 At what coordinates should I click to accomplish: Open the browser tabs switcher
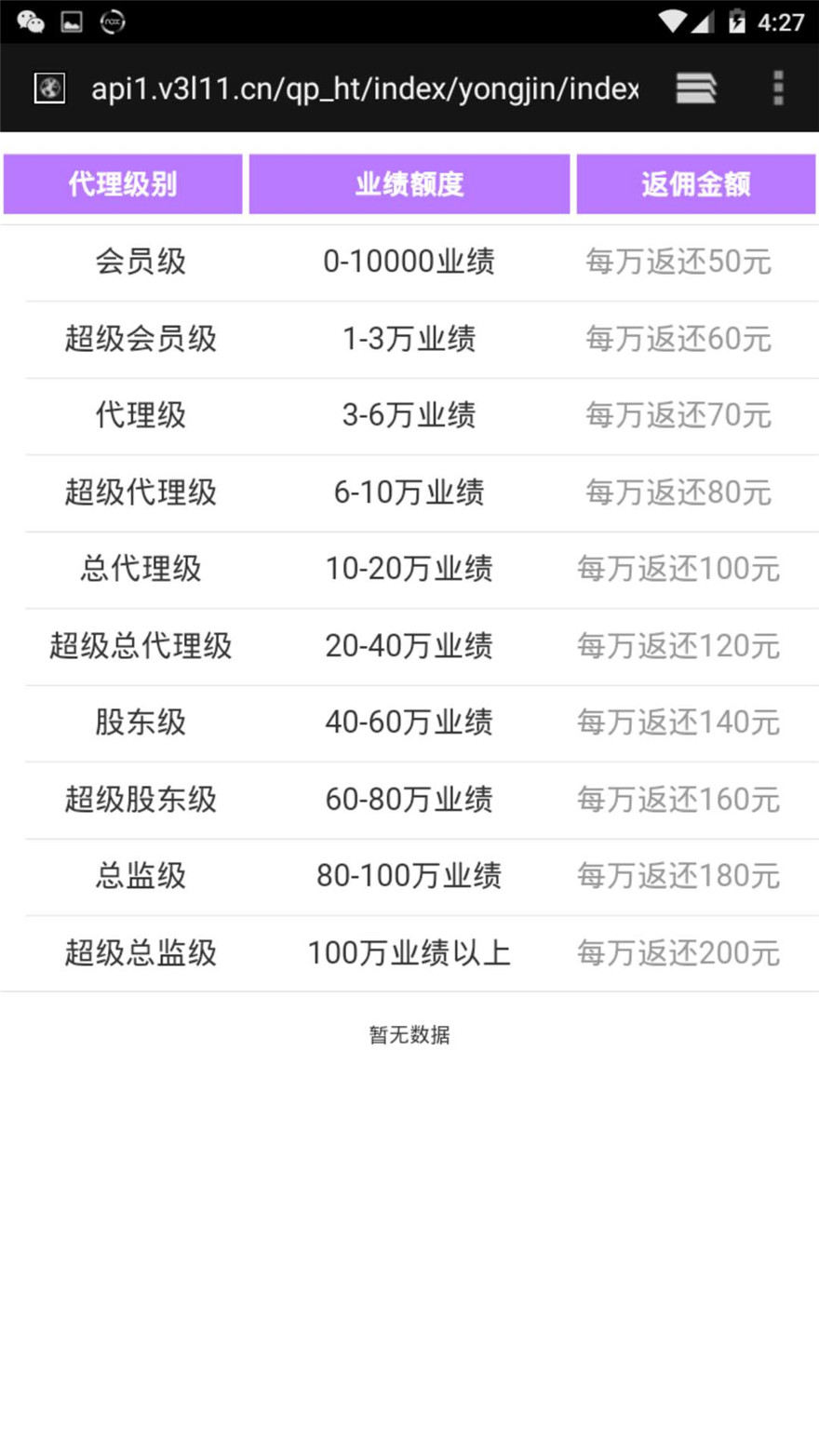click(696, 88)
